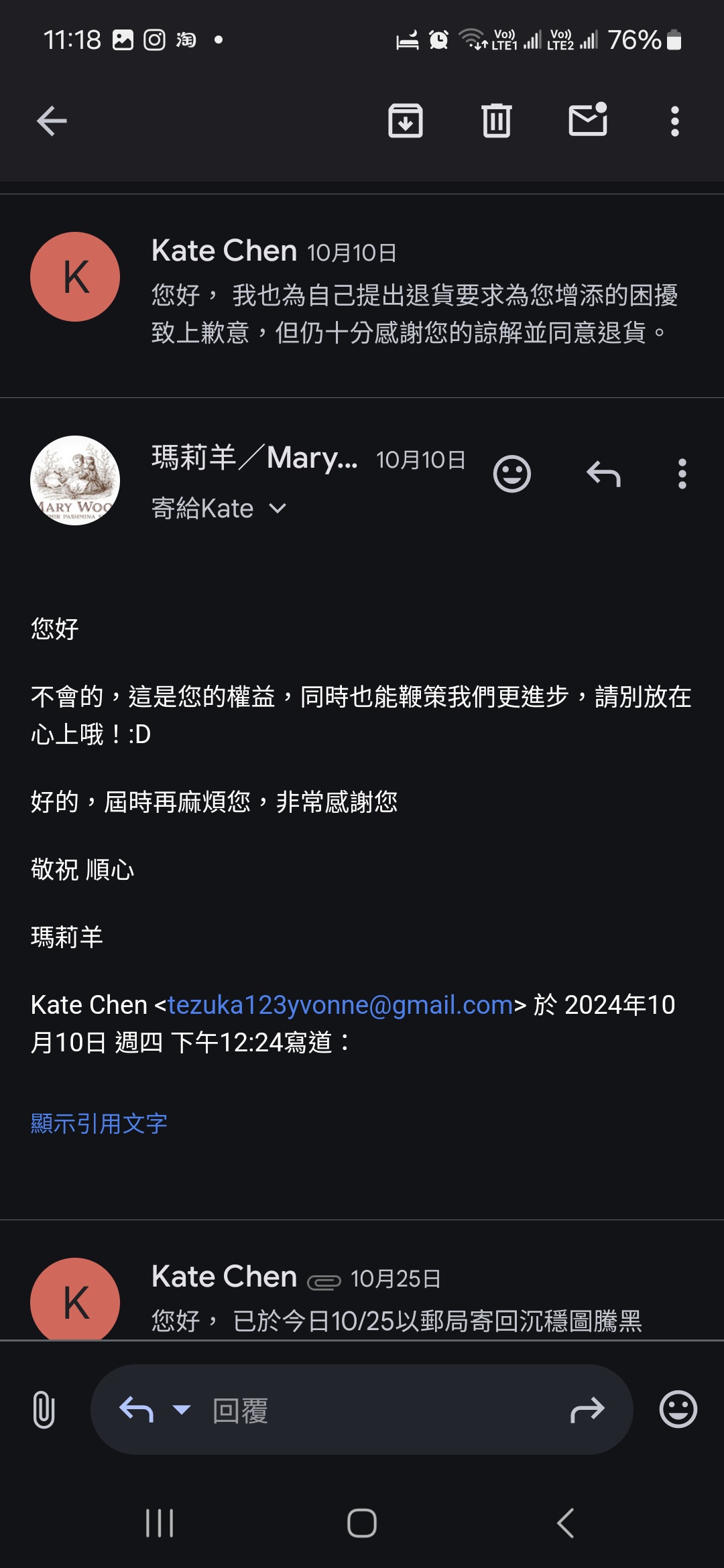Delete this conversation
The image size is (724, 1568).
496,121
